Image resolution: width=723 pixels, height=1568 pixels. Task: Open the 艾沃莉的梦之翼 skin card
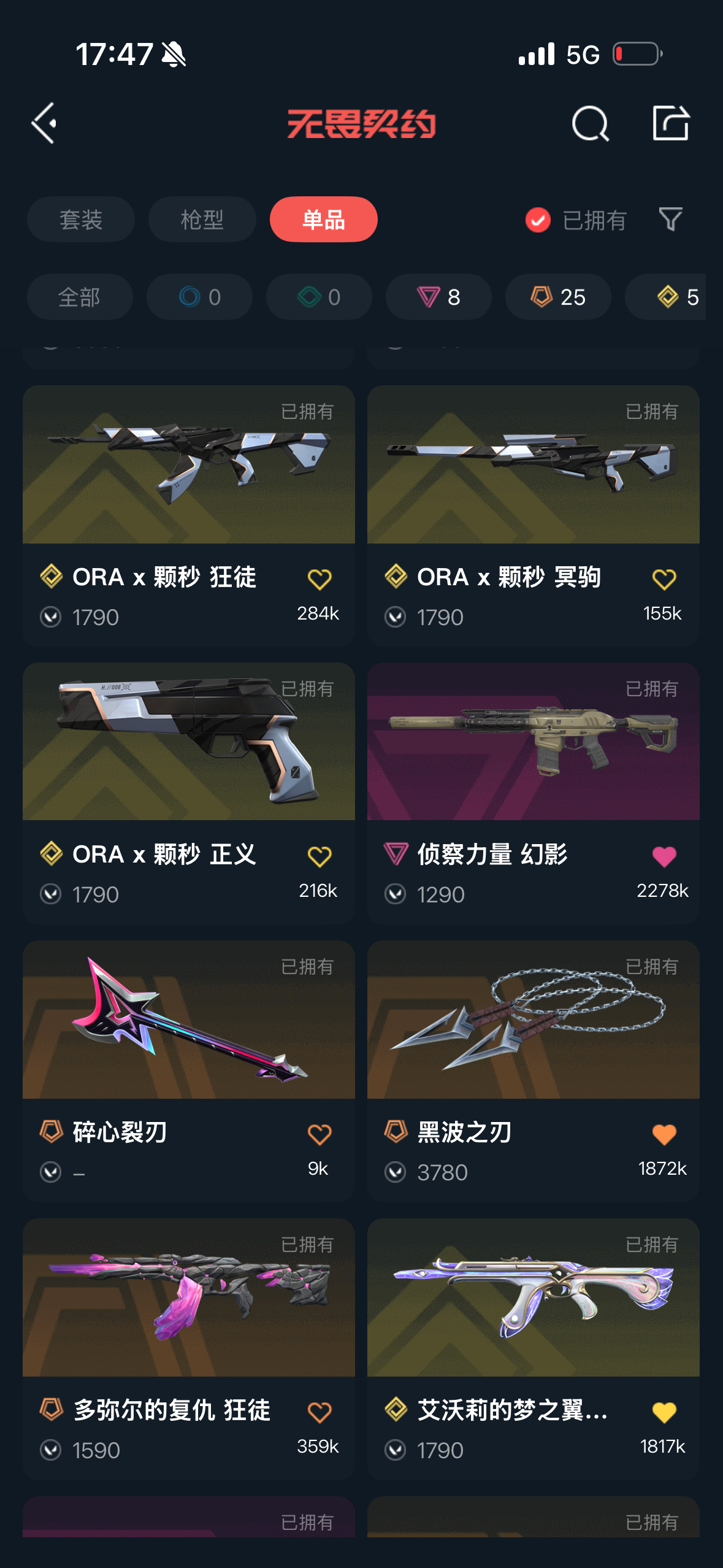pyautogui.click(x=533, y=1298)
